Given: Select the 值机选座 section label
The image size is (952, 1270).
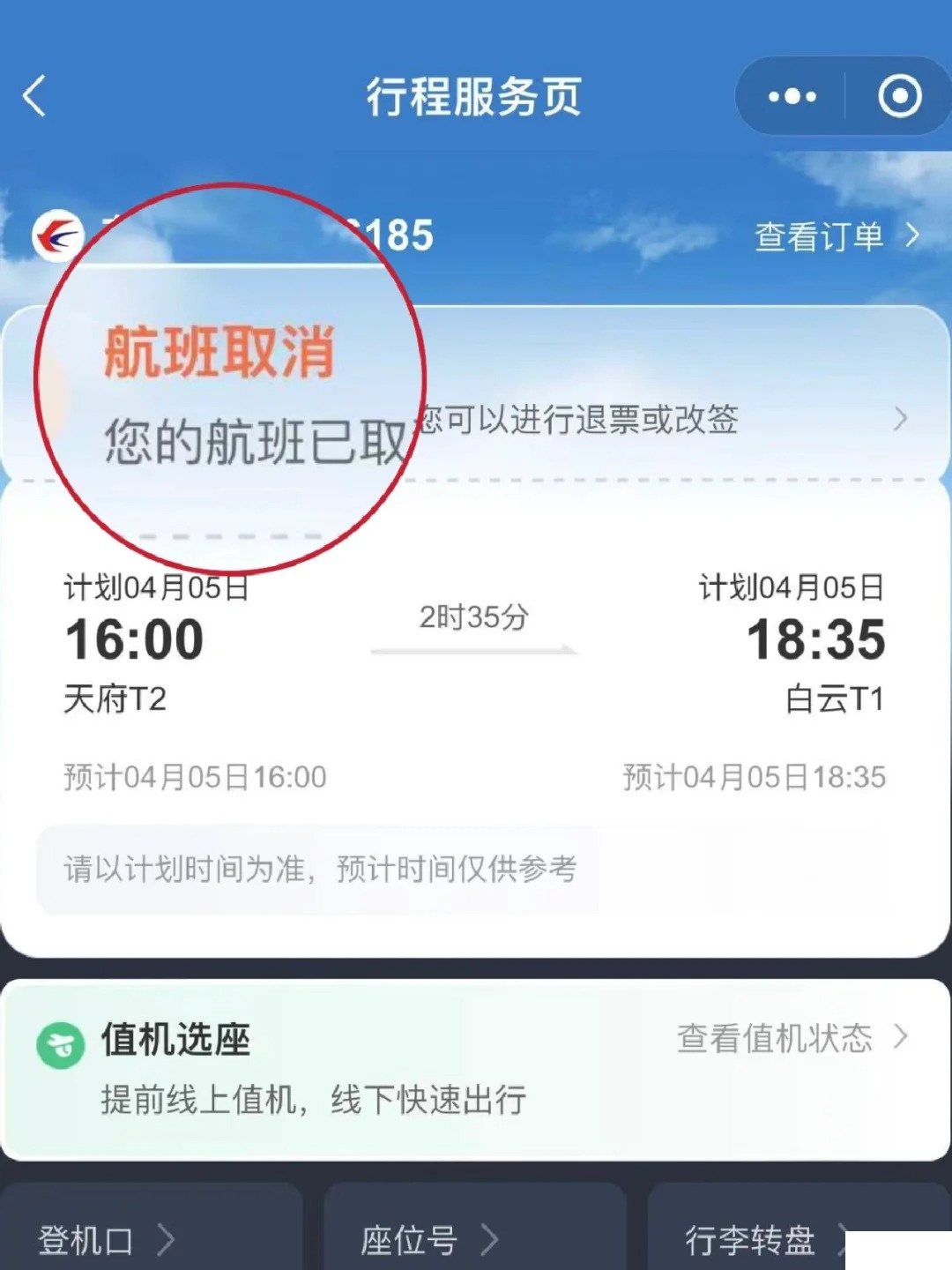Looking at the screenshot, I should tap(173, 1041).
